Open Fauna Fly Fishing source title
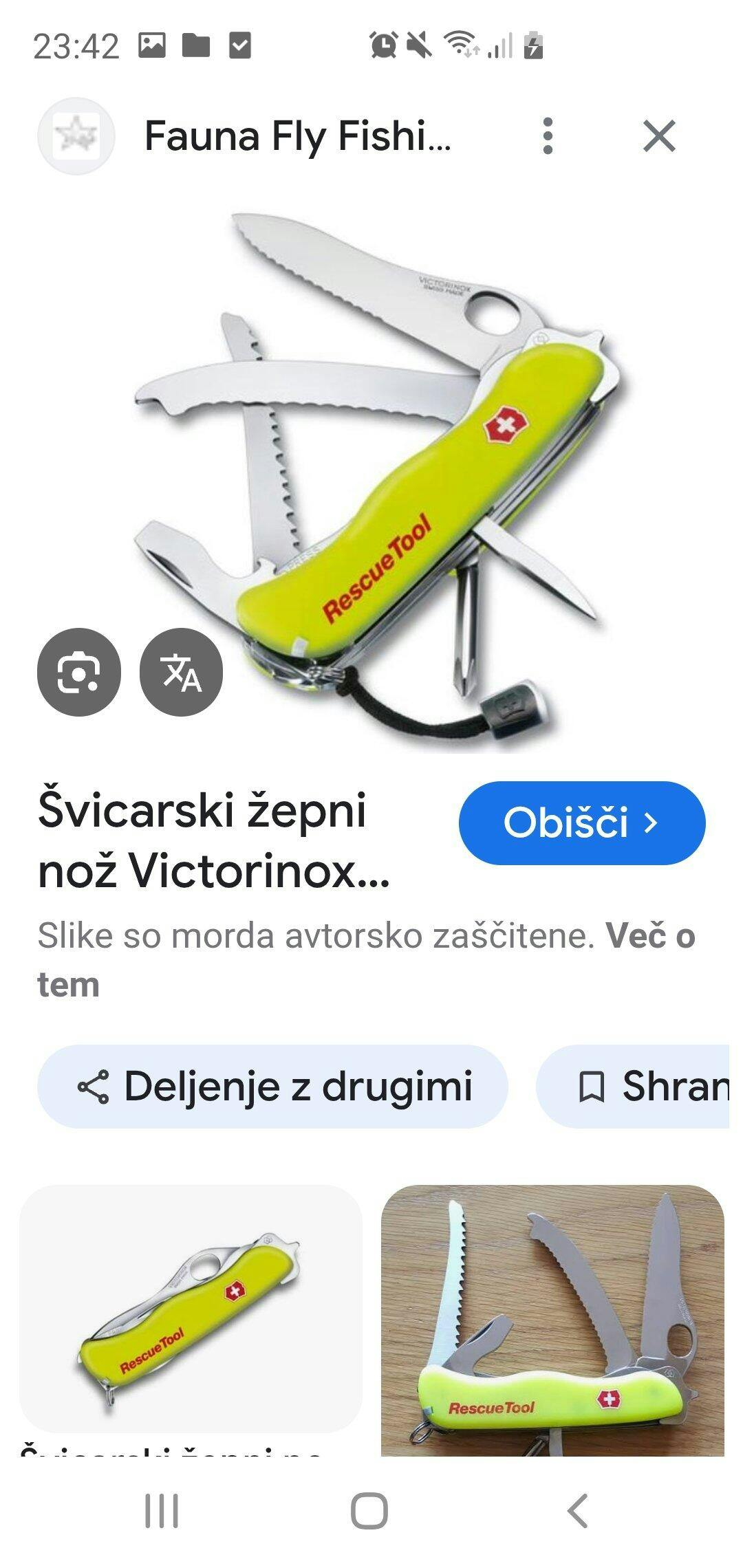The height and width of the screenshot is (1568, 743). (x=297, y=135)
